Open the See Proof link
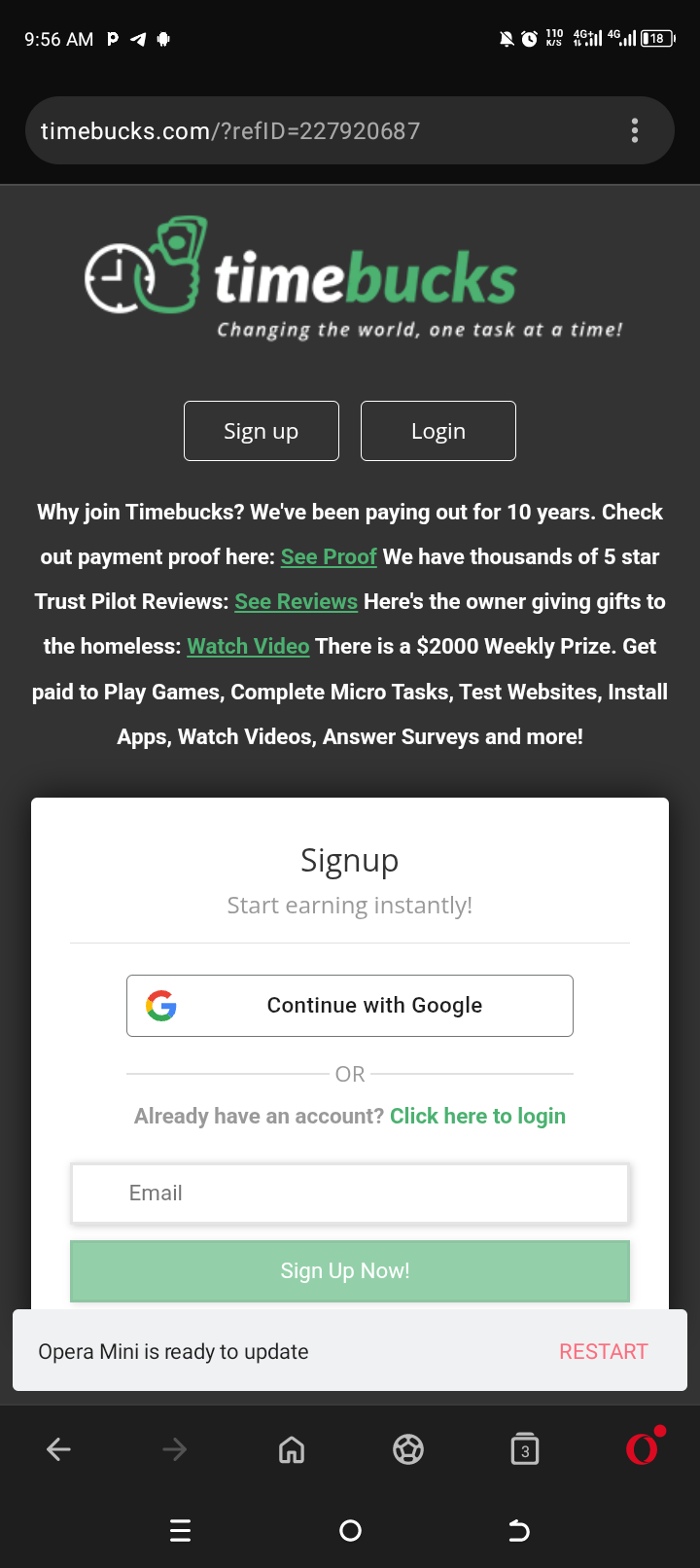This screenshot has width=700, height=1568. (x=329, y=556)
